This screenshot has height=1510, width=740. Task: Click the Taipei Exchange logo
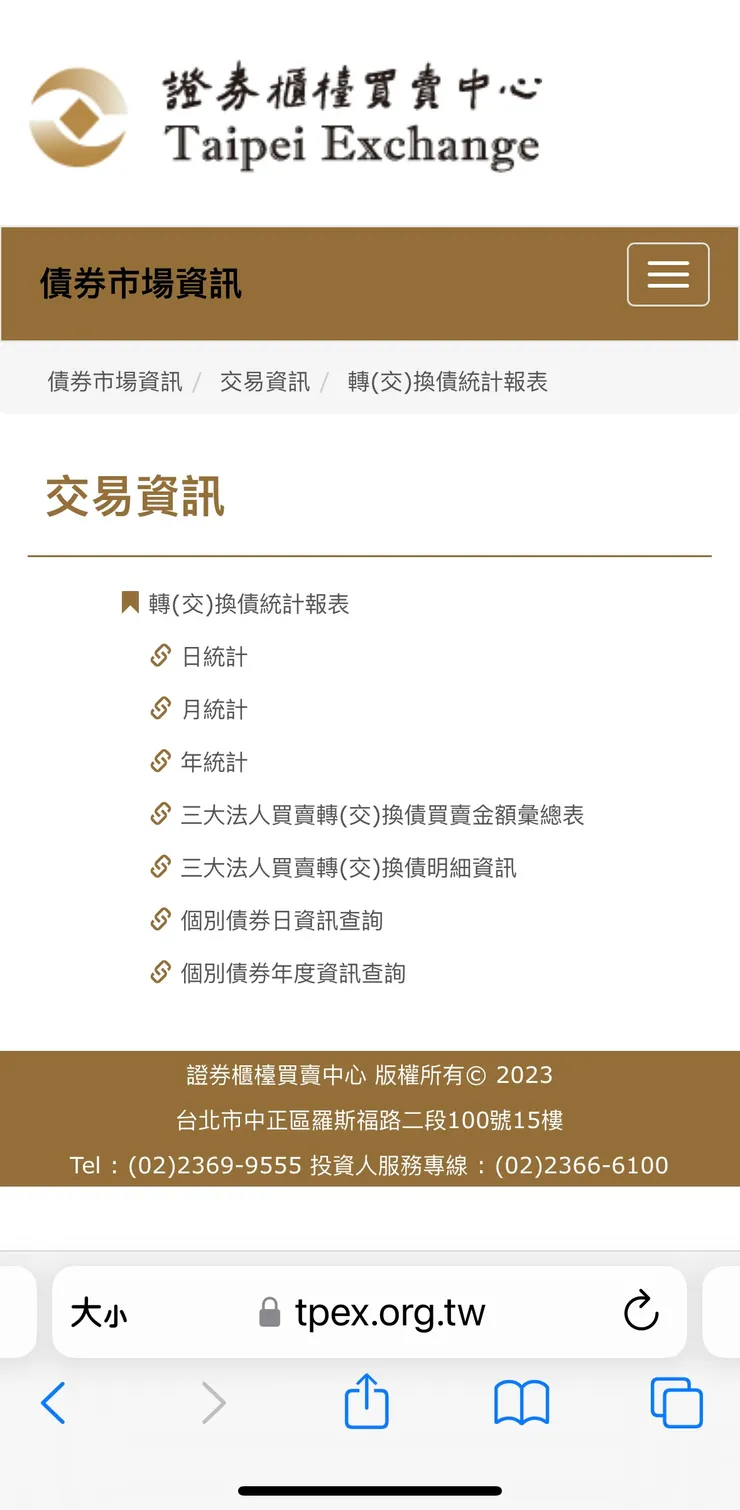tap(285, 115)
